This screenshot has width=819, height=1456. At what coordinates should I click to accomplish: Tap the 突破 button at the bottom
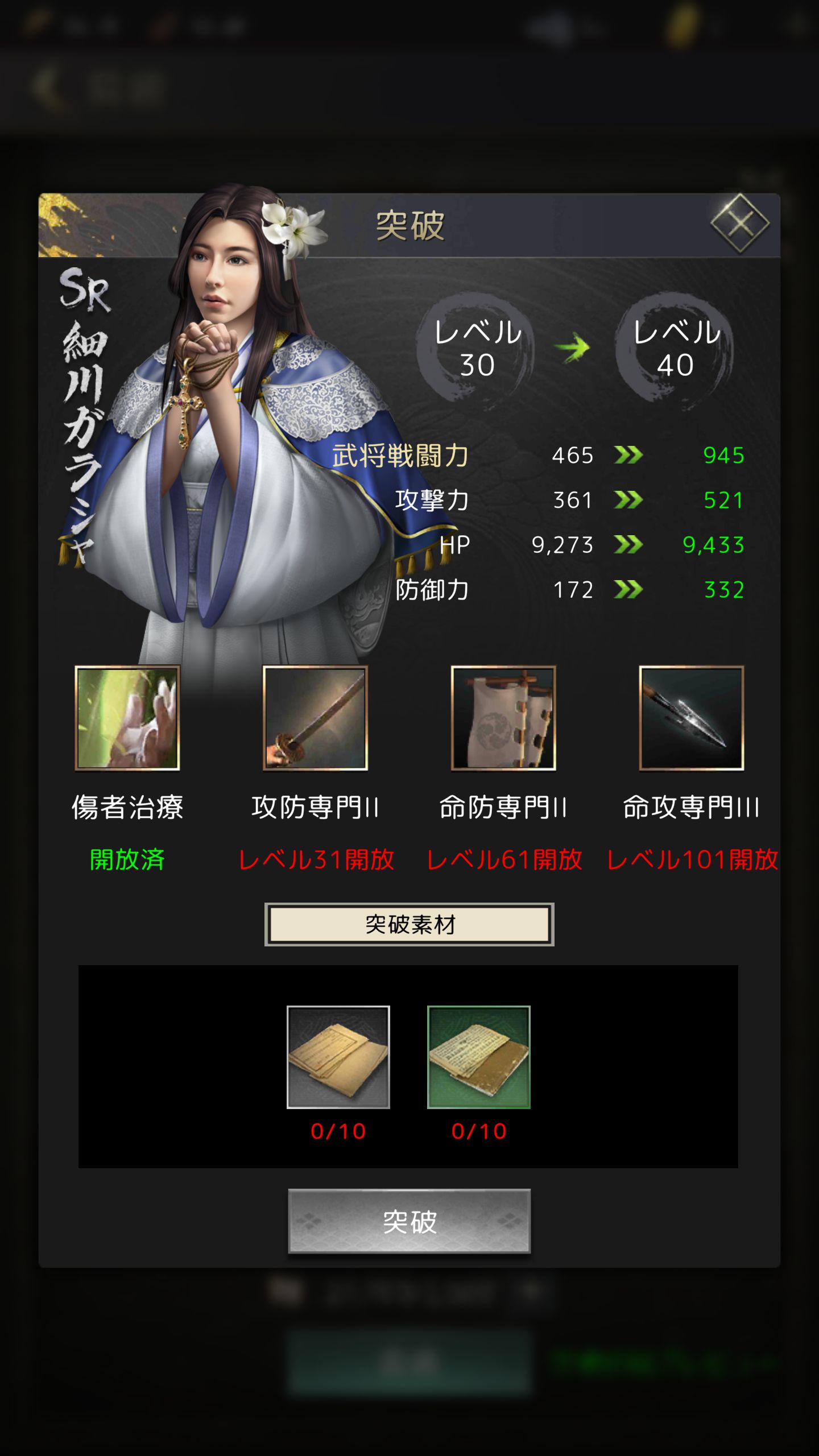[x=409, y=1221]
